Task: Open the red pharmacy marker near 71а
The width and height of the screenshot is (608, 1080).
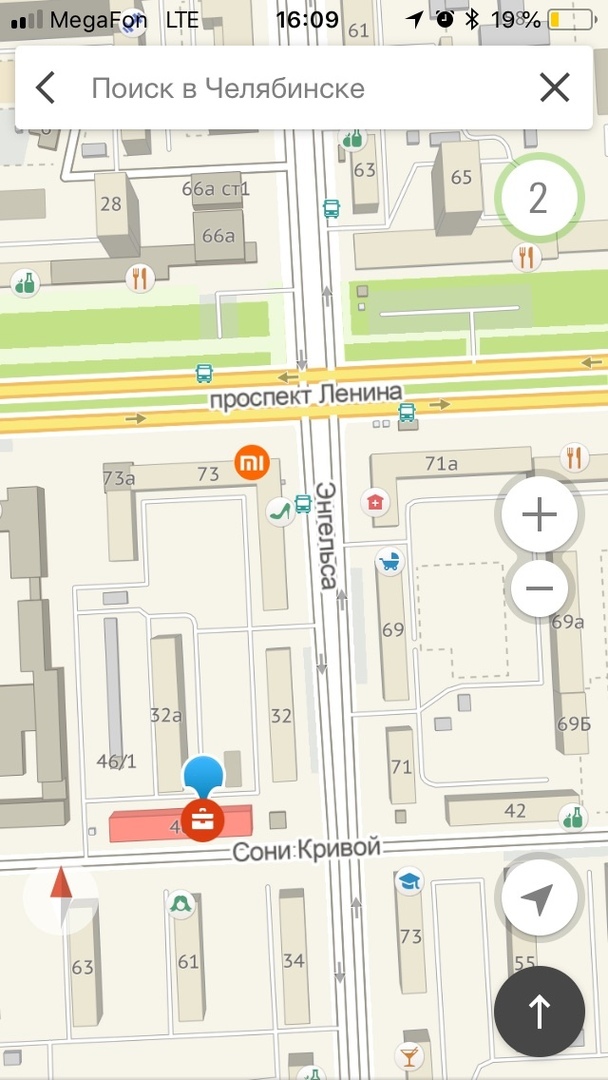Action: coord(376,500)
